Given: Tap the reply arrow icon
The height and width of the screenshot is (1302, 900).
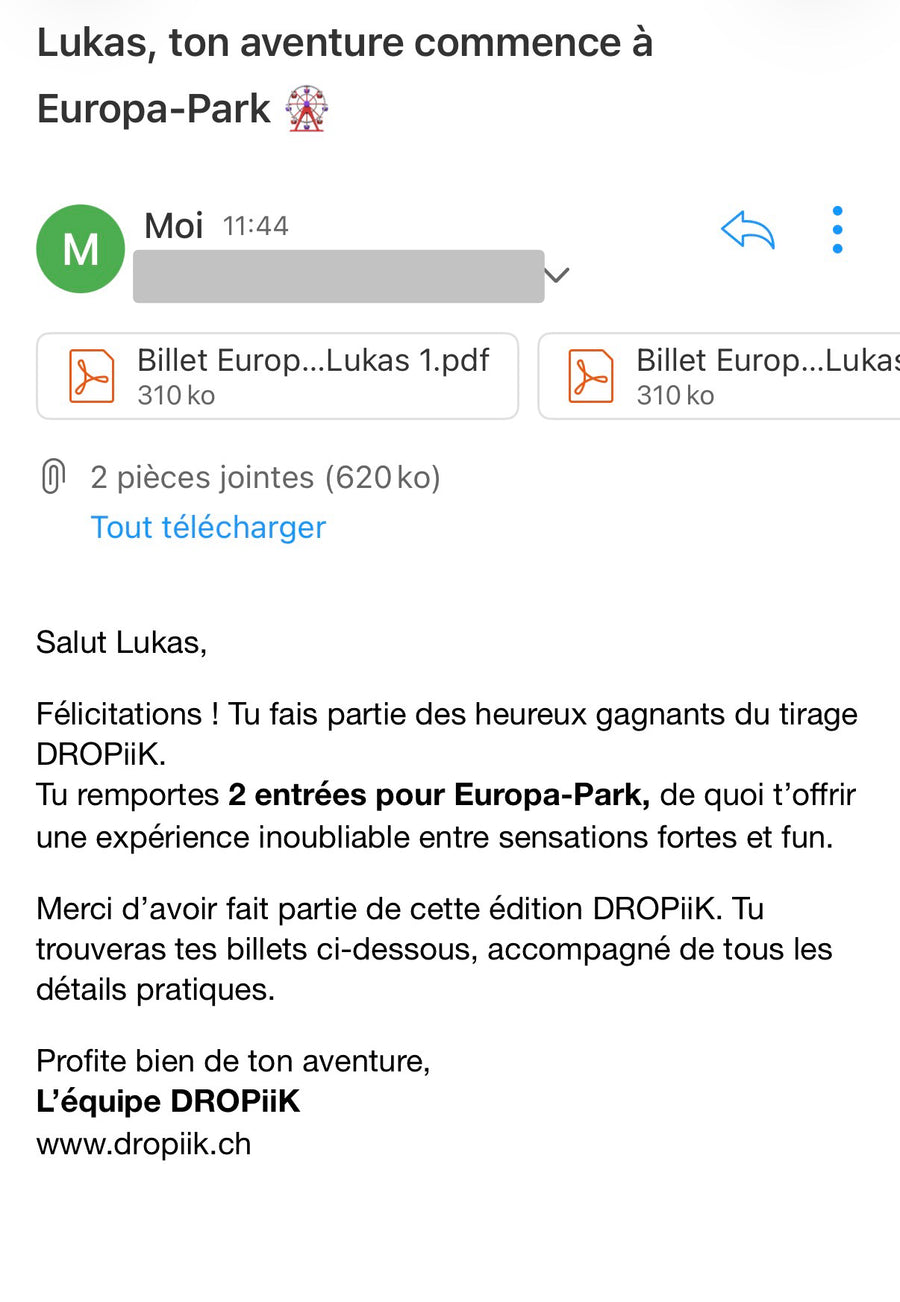Looking at the screenshot, I should [x=747, y=230].
